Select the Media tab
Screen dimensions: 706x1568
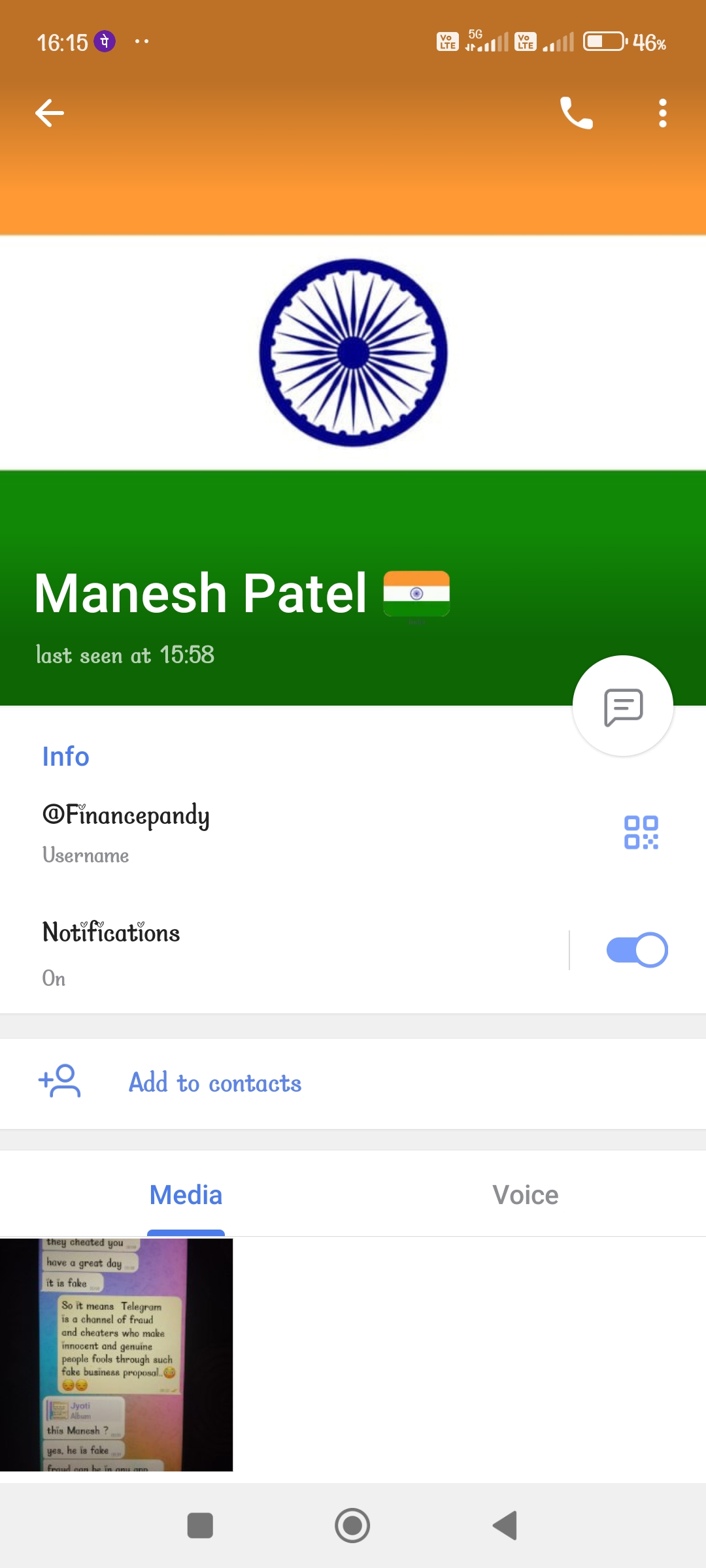(186, 1195)
